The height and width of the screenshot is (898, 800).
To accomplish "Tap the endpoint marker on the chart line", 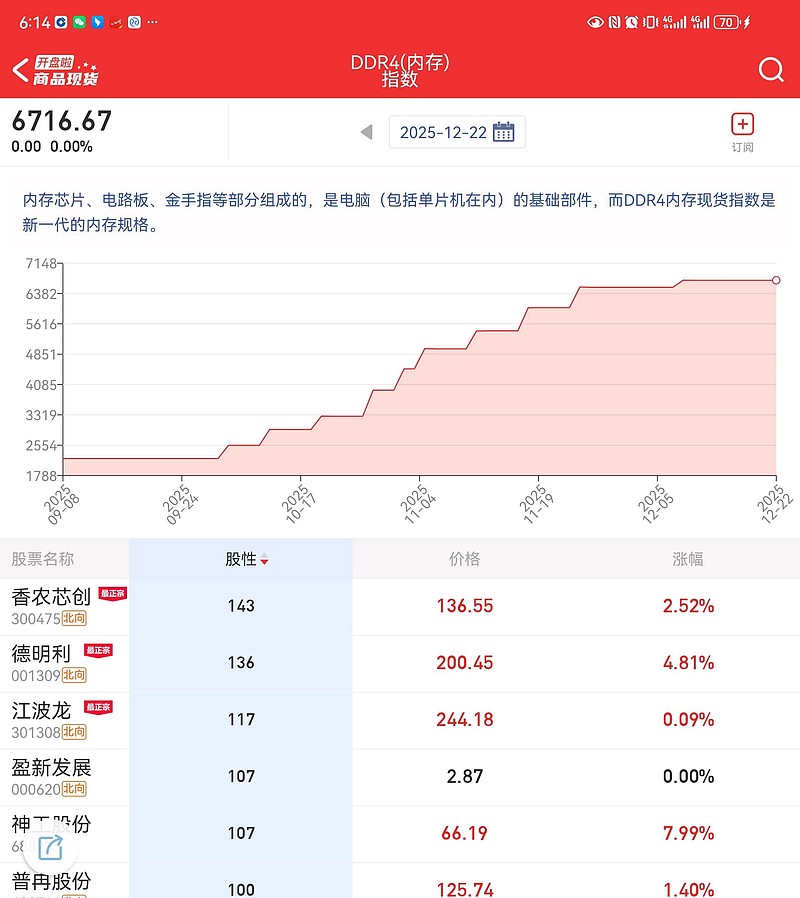I will (x=775, y=281).
